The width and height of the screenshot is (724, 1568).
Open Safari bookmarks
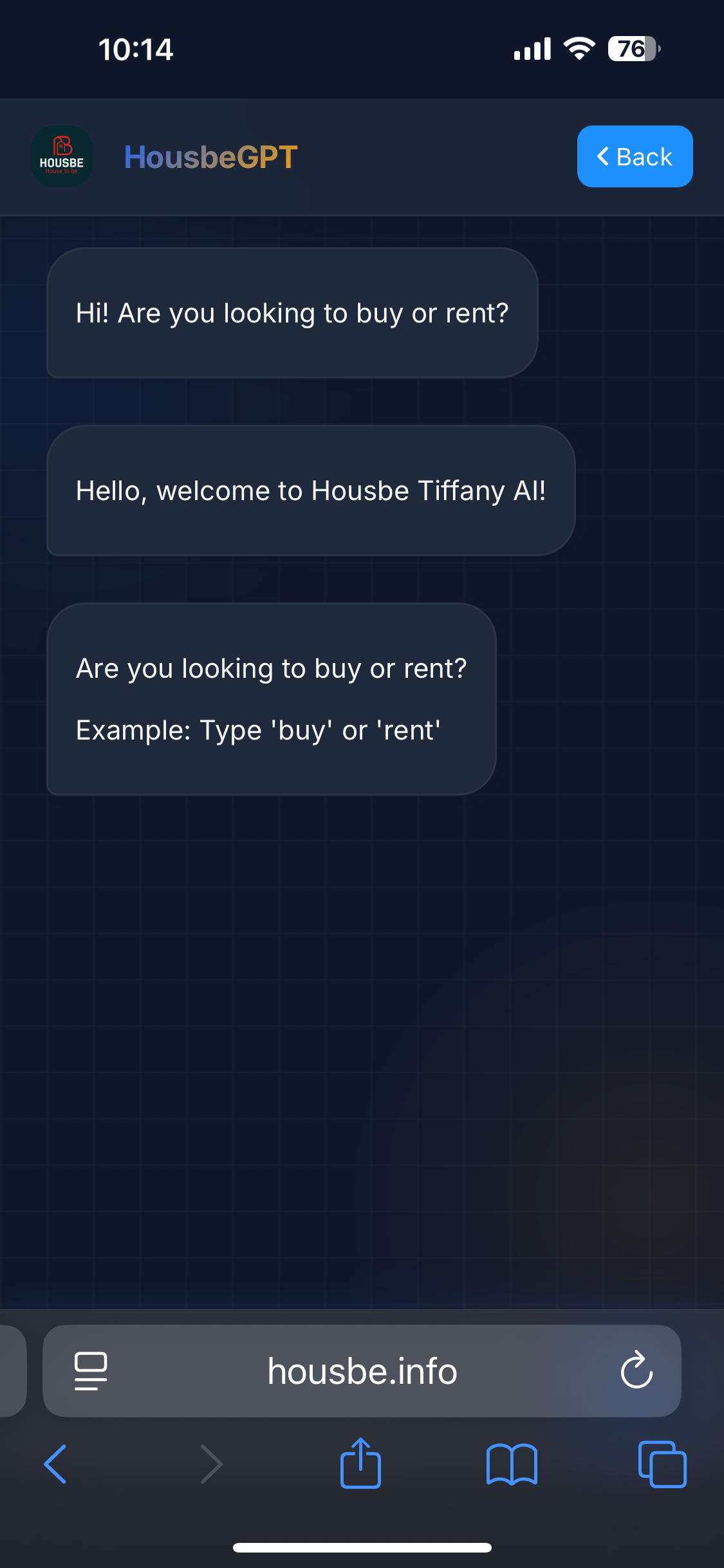point(512,1464)
